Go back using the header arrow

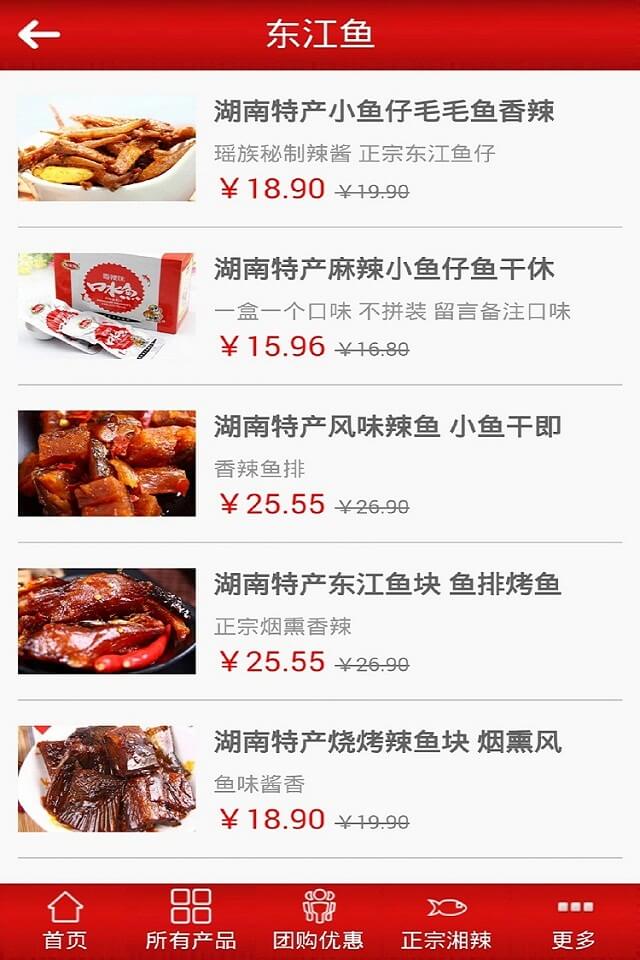39,35
